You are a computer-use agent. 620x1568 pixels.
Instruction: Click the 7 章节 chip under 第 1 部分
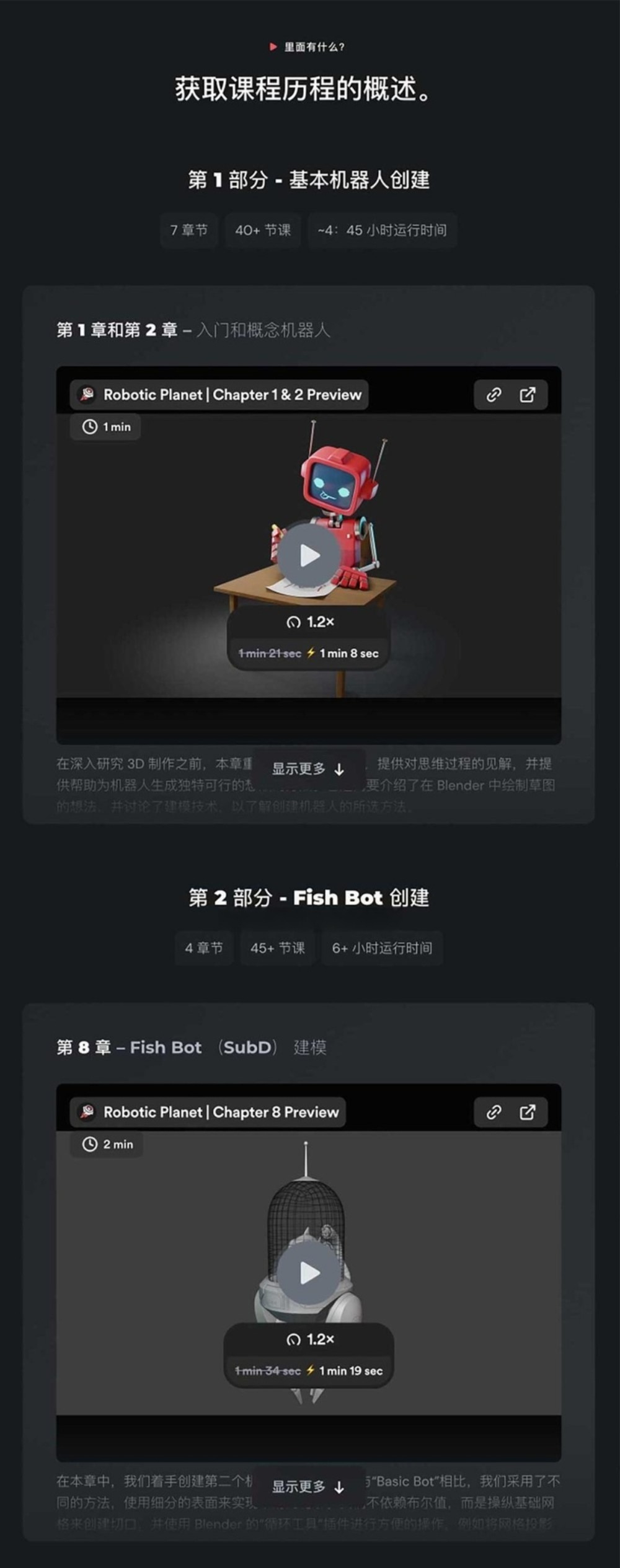coord(188,231)
